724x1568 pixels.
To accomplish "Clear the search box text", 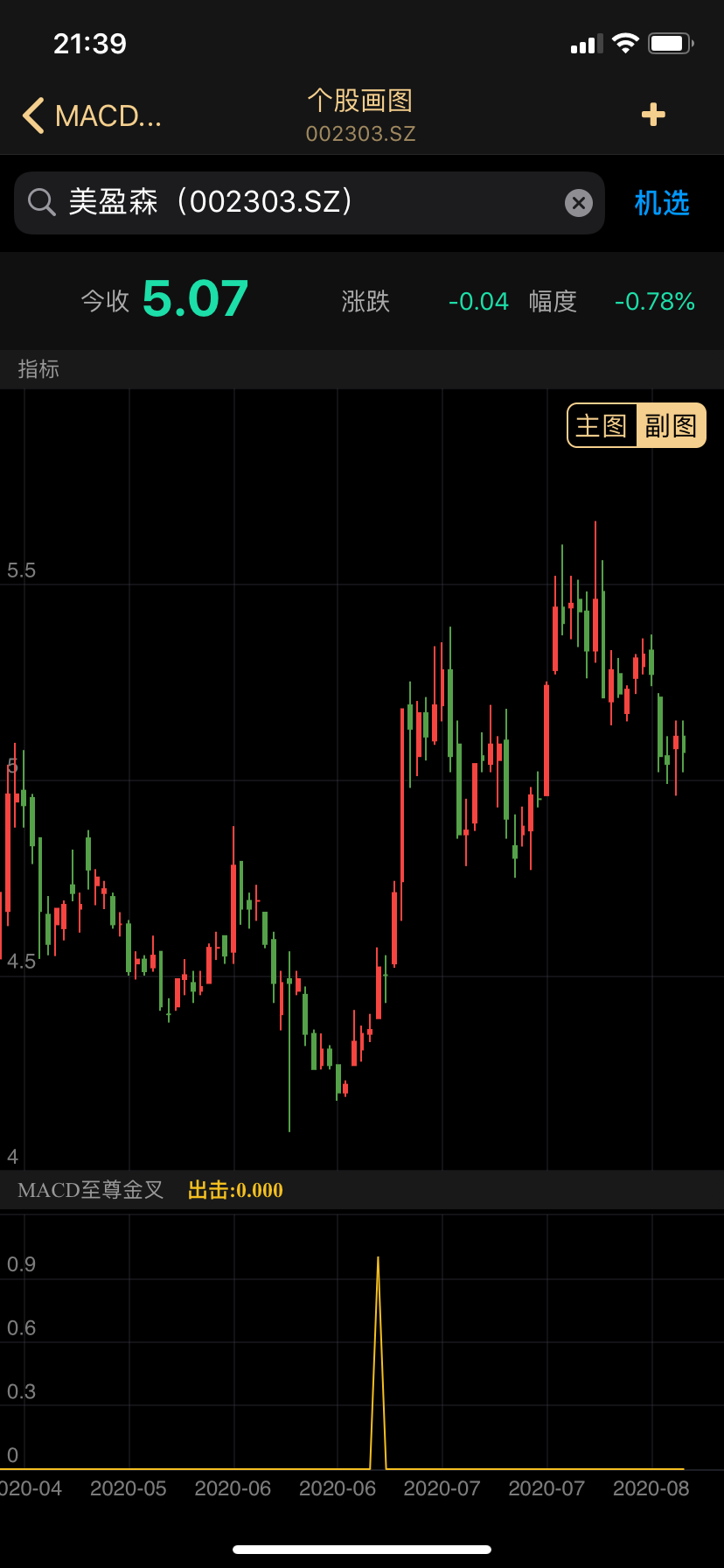I will coord(578,203).
